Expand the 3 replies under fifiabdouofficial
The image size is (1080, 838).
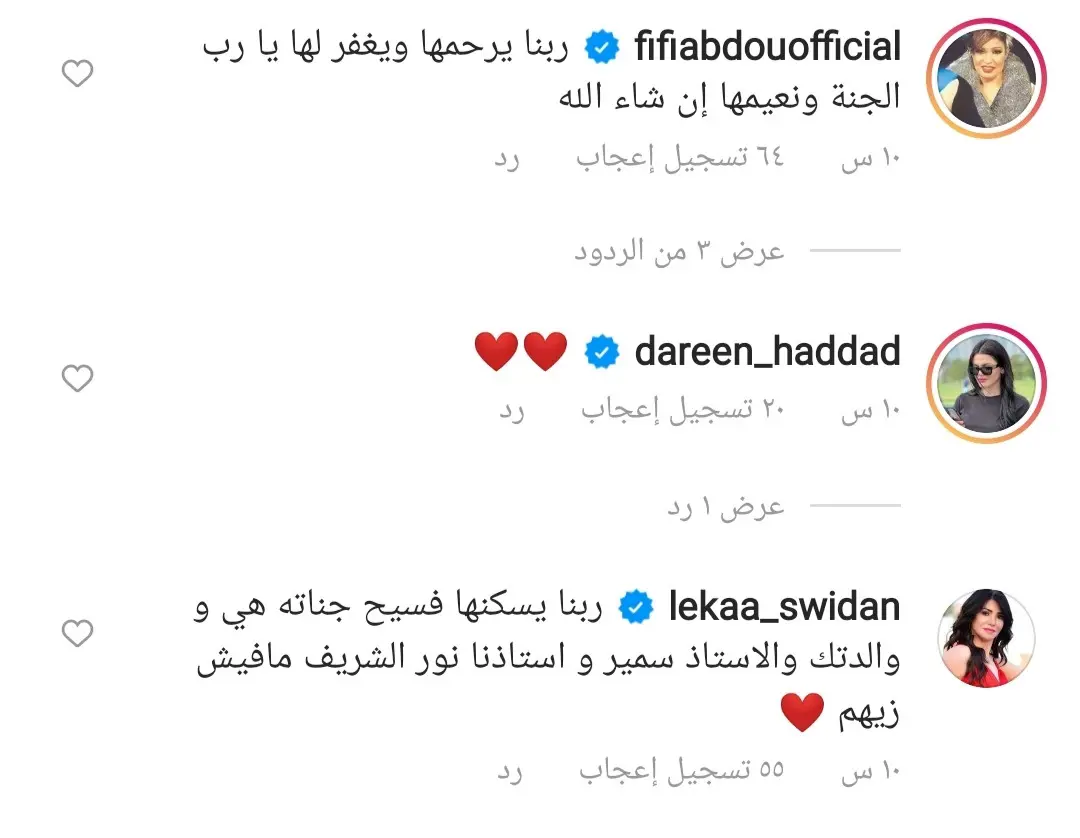tap(680, 252)
